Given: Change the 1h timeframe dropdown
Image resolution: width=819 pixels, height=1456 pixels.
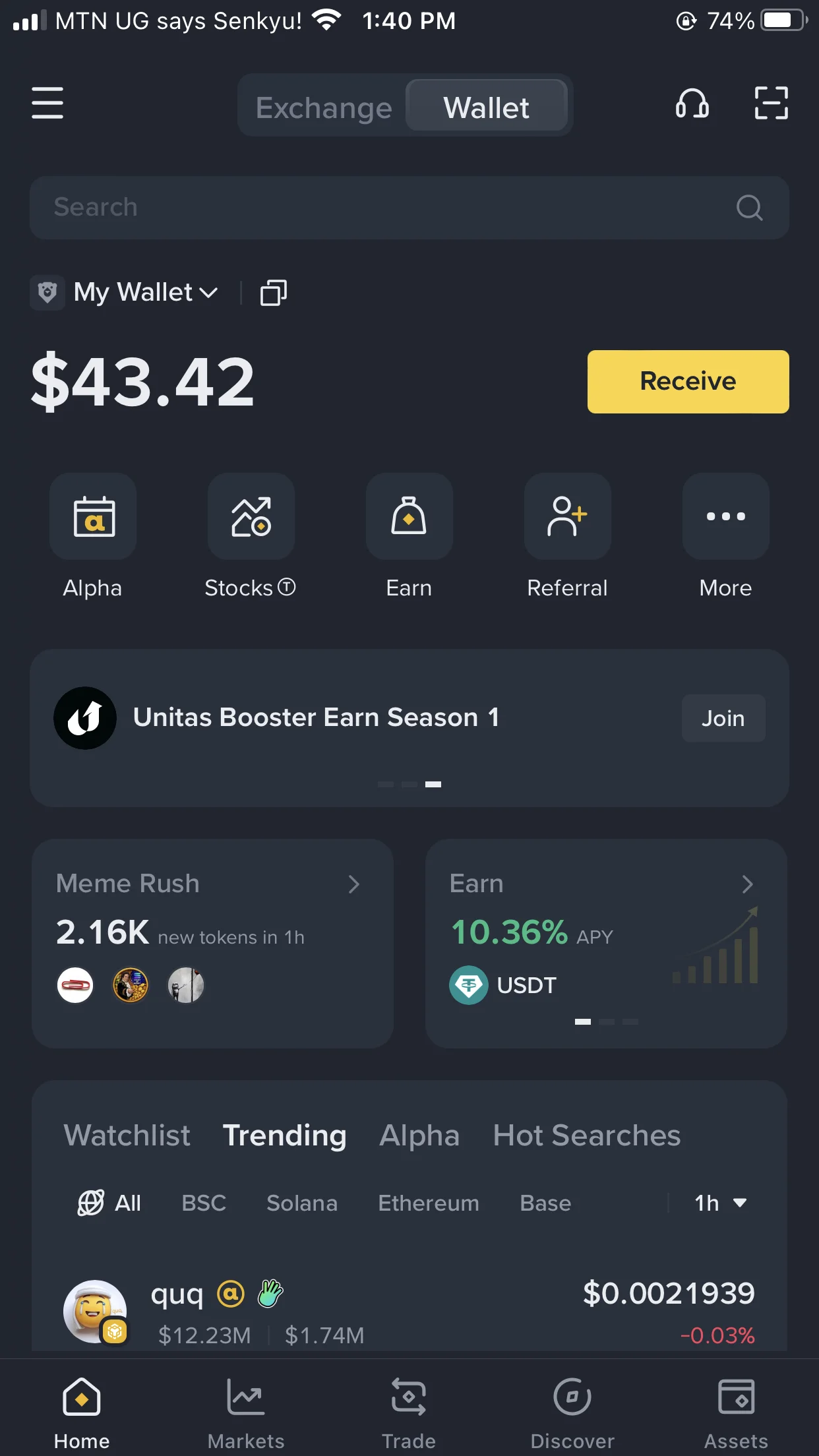Looking at the screenshot, I should click(x=720, y=1203).
